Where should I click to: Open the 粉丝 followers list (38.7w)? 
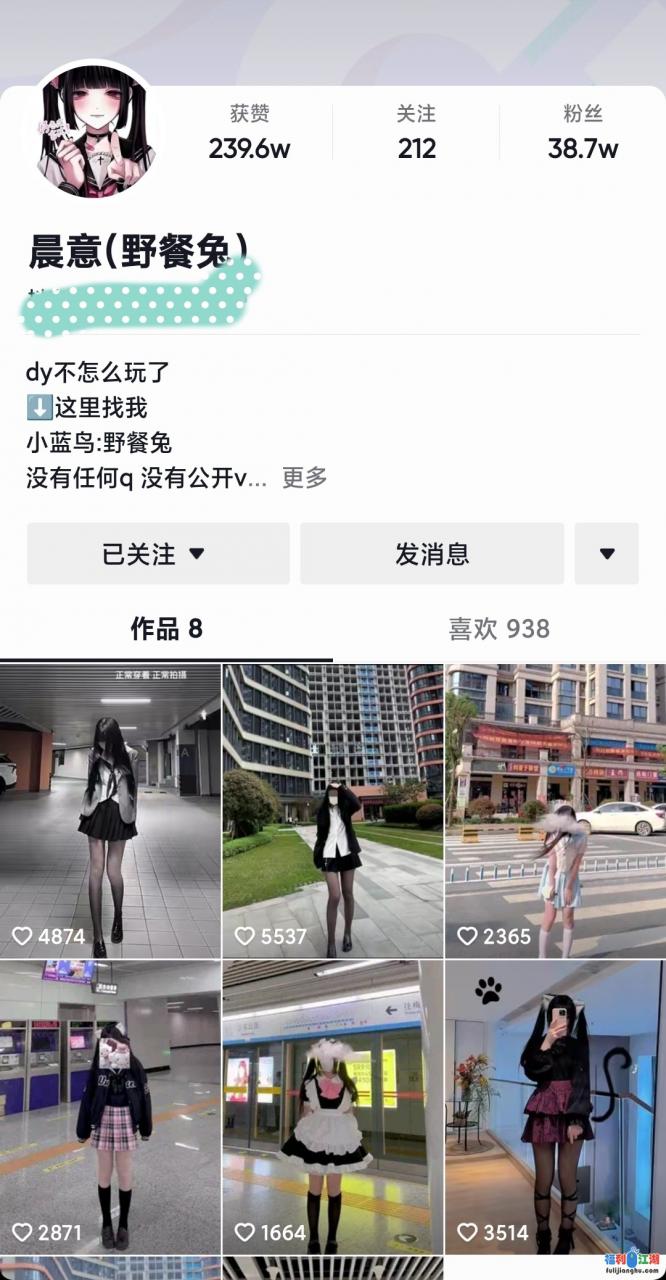[x=582, y=134]
